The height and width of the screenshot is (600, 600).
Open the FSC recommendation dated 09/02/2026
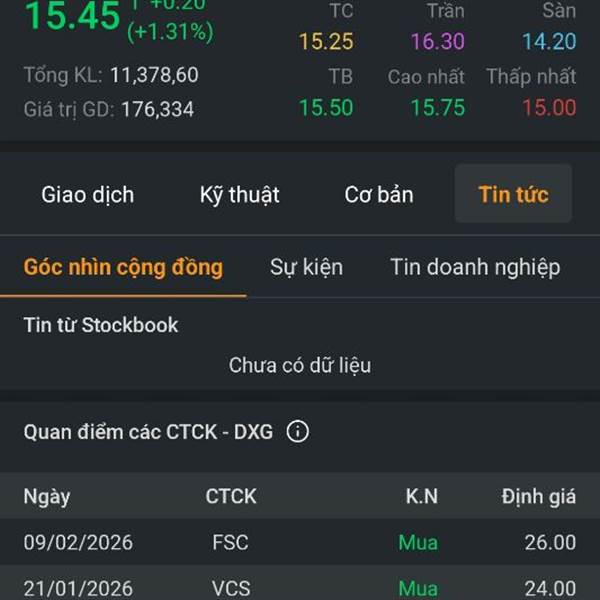tap(300, 543)
